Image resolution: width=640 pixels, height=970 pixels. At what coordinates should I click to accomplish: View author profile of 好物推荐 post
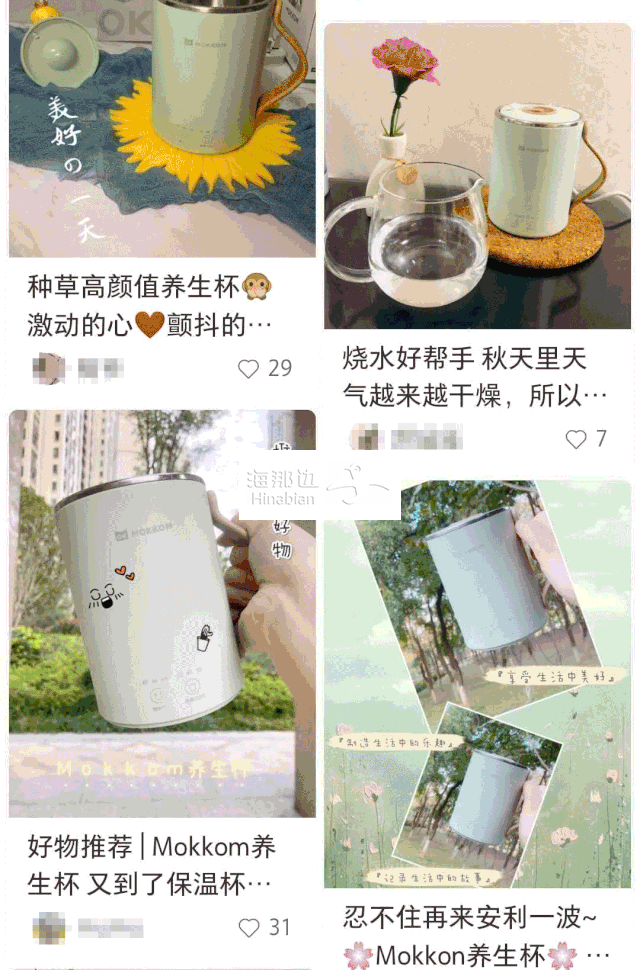click(48, 928)
